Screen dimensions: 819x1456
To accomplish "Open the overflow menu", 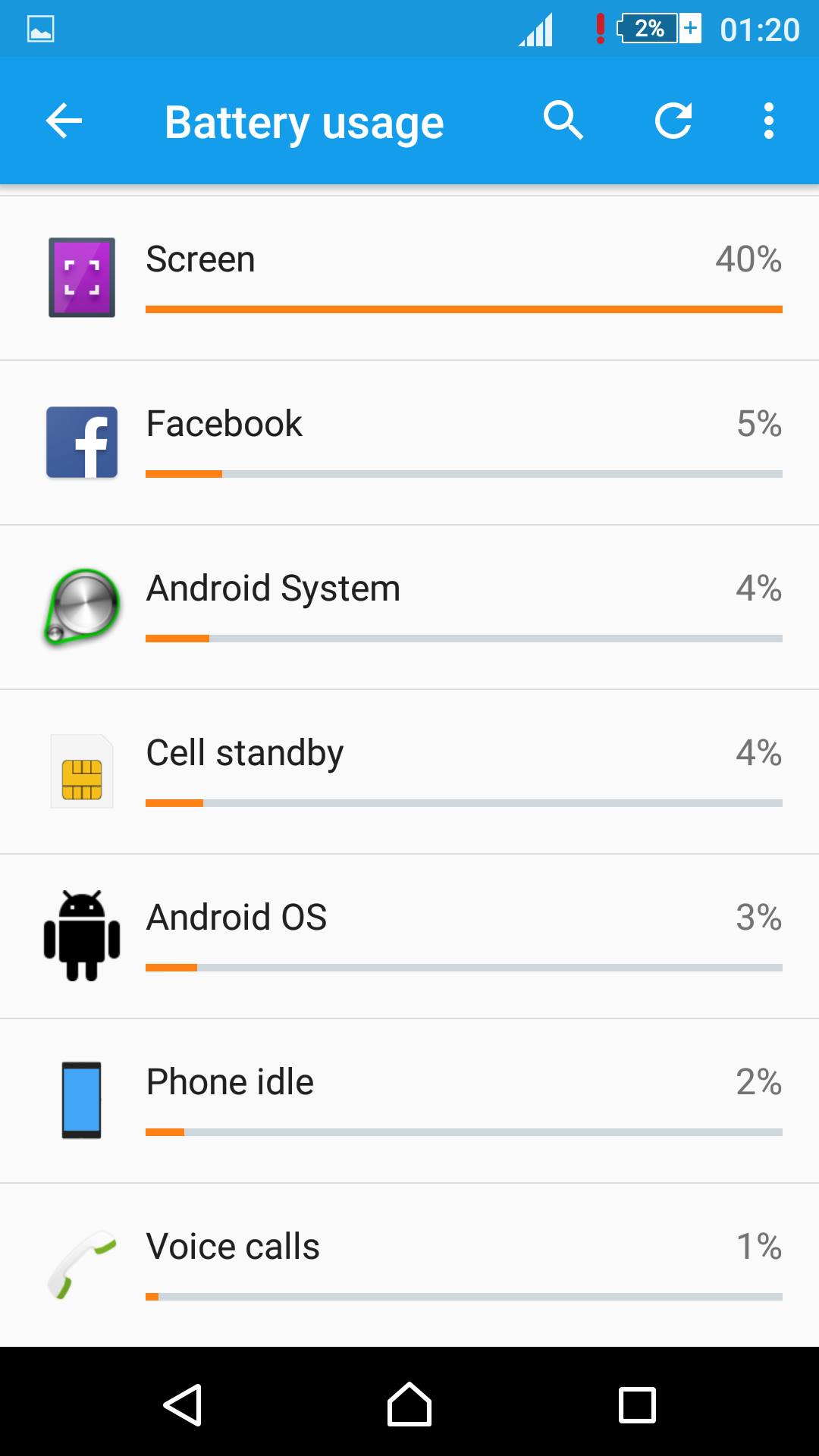I will (x=768, y=121).
